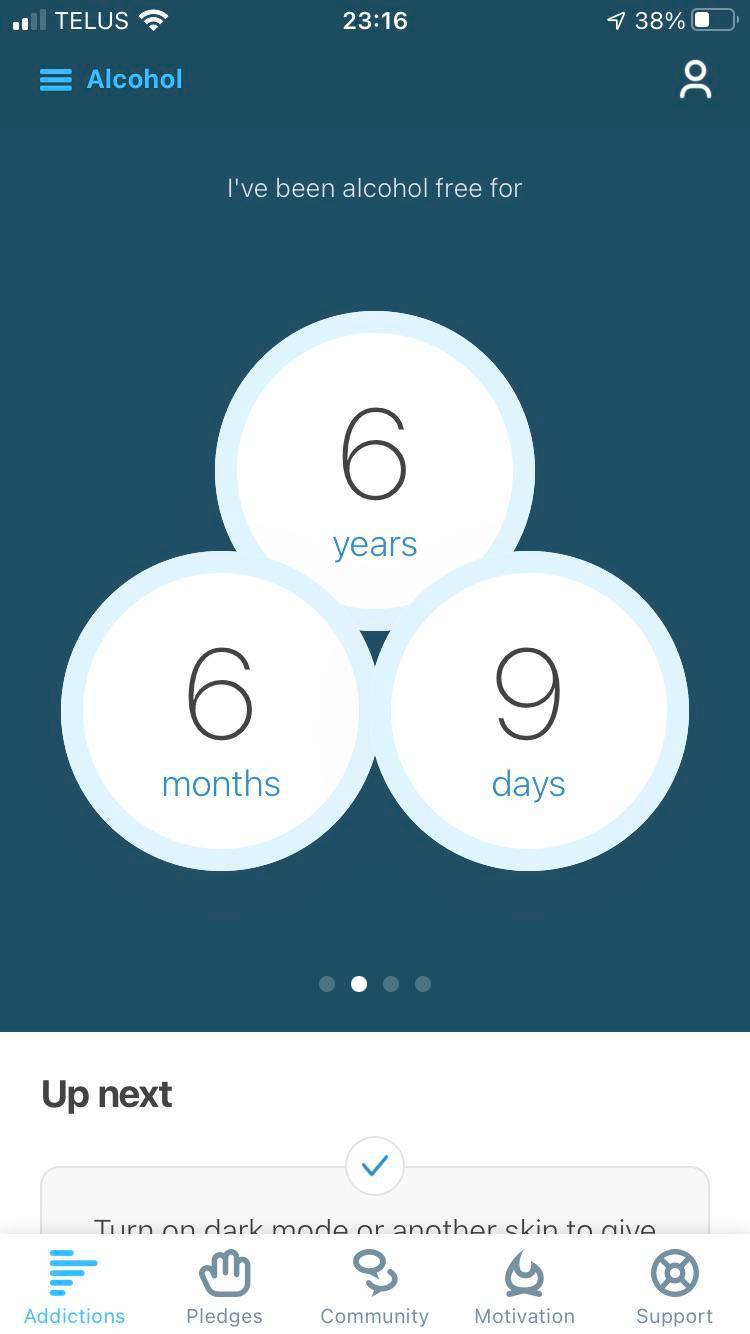Image resolution: width=750 pixels, height=1334 pixels.
Task: Open the hamburger menu next to Alcohol
Action: pyautogui.click(x=56, y=80)
